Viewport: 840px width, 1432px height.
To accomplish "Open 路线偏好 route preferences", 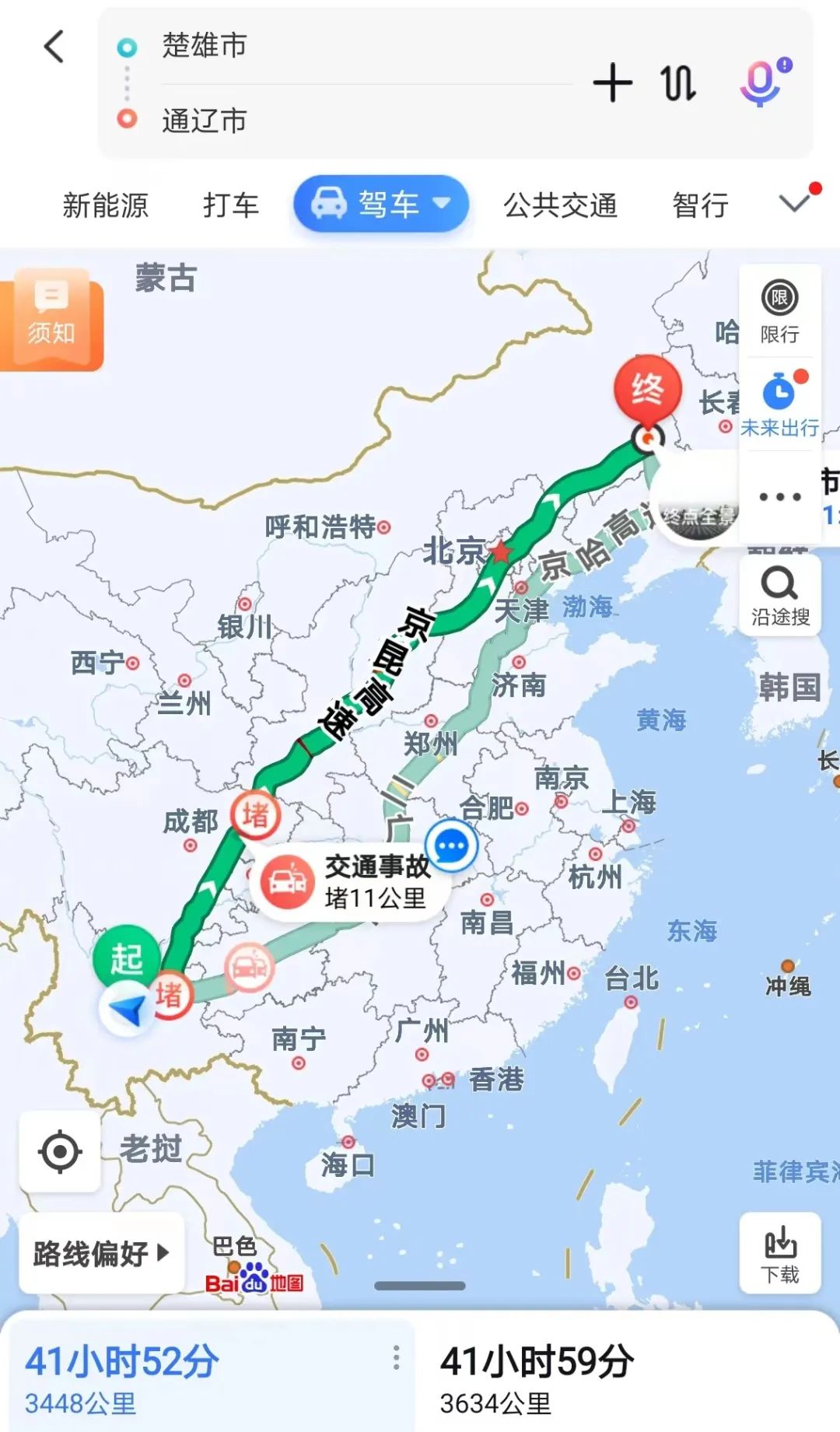I will [101, 1253].
